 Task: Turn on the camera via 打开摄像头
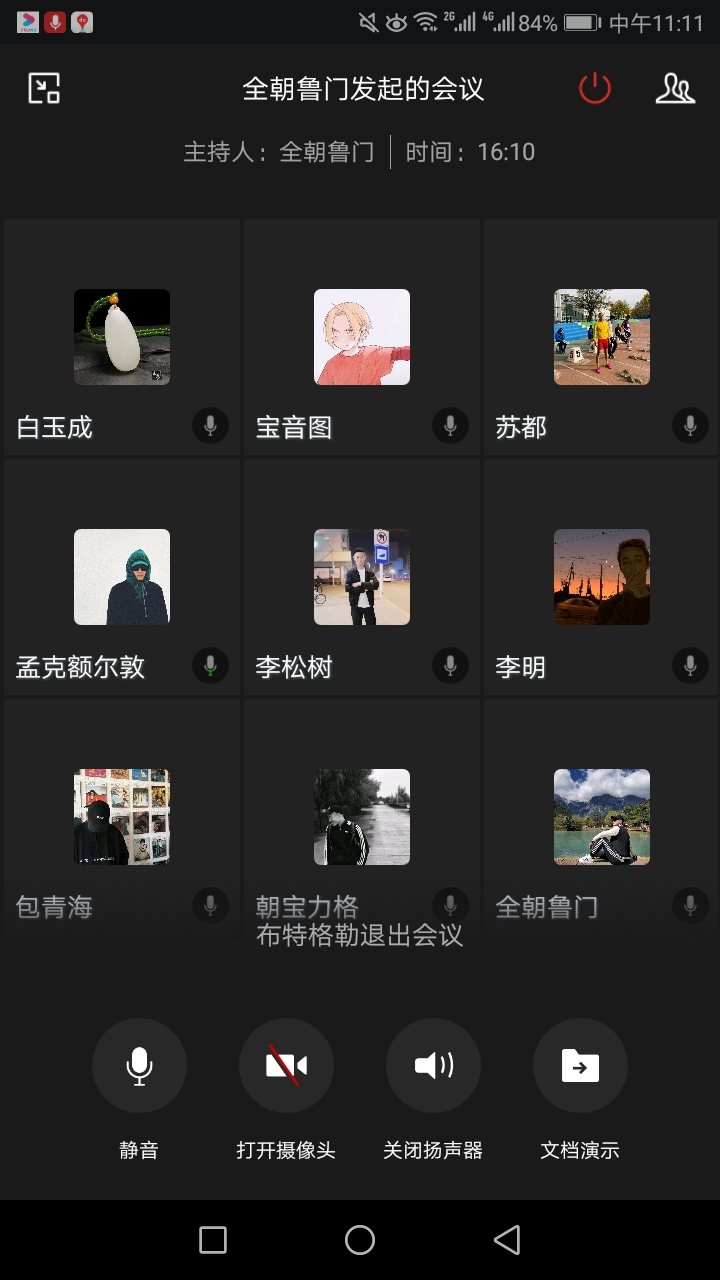tap(286, 1066)
